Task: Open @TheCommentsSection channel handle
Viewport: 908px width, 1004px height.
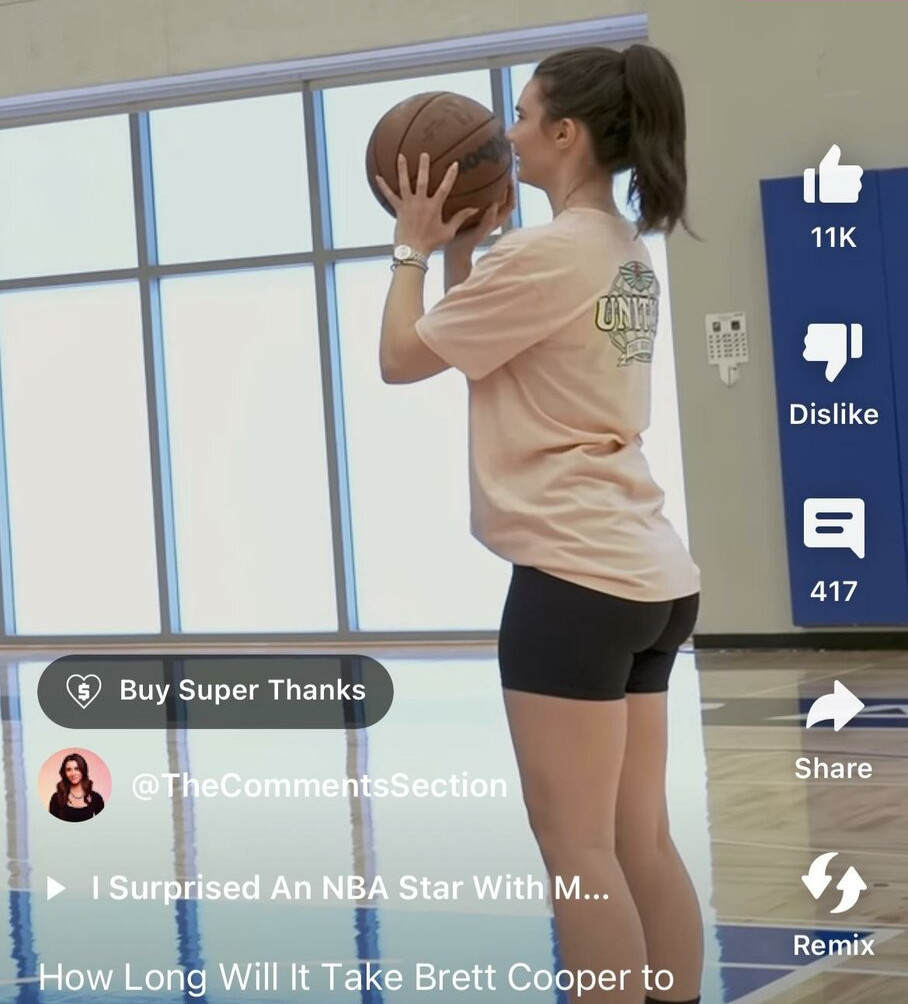Action: (x=319, y=786)
